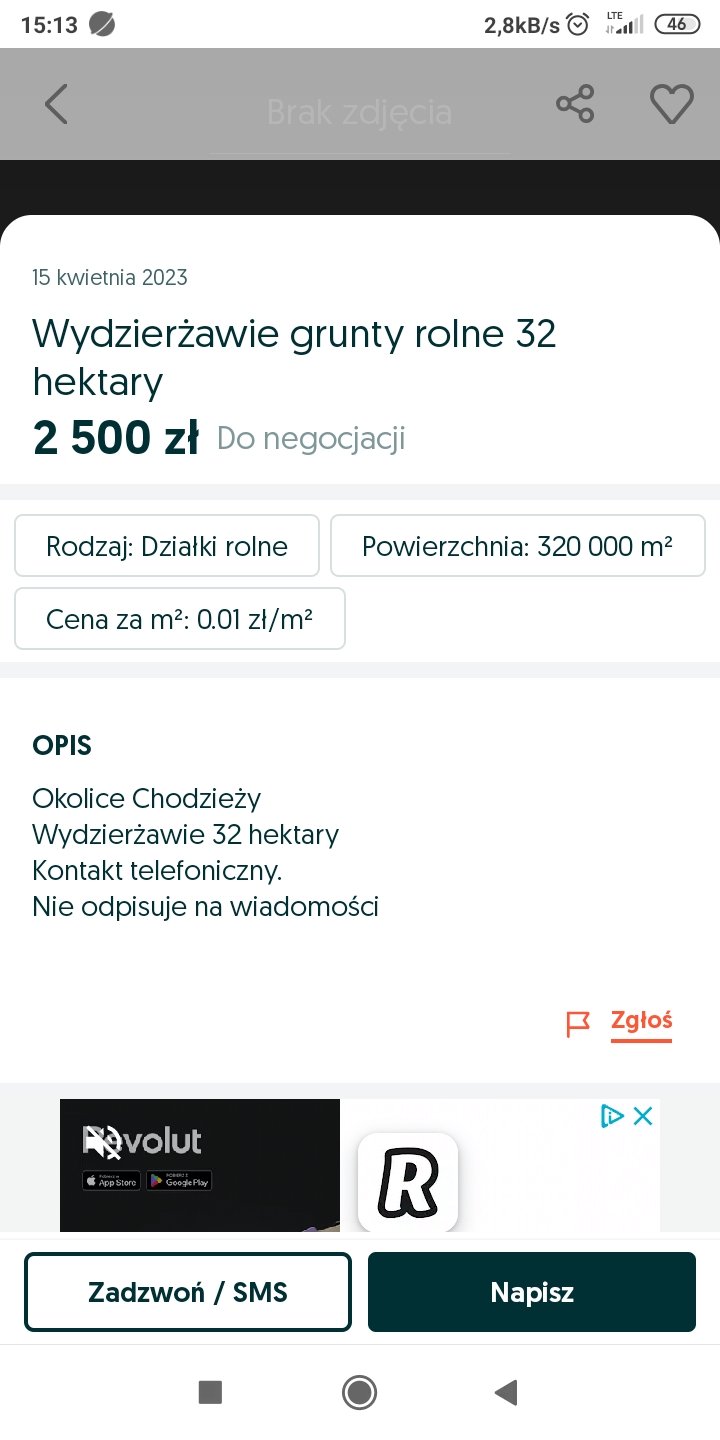Unmute the Revolut ad video

(100, 1141)
